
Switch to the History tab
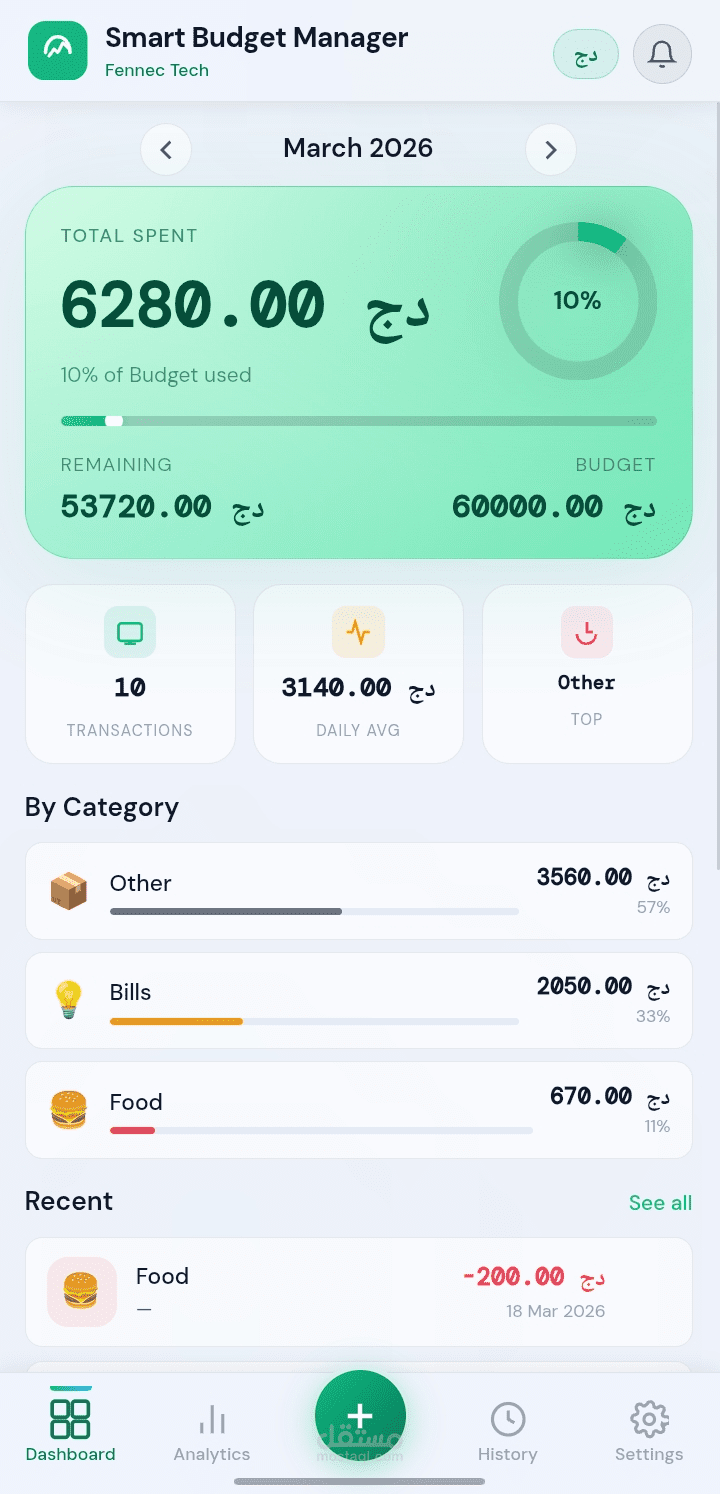tap(507, 1432)
